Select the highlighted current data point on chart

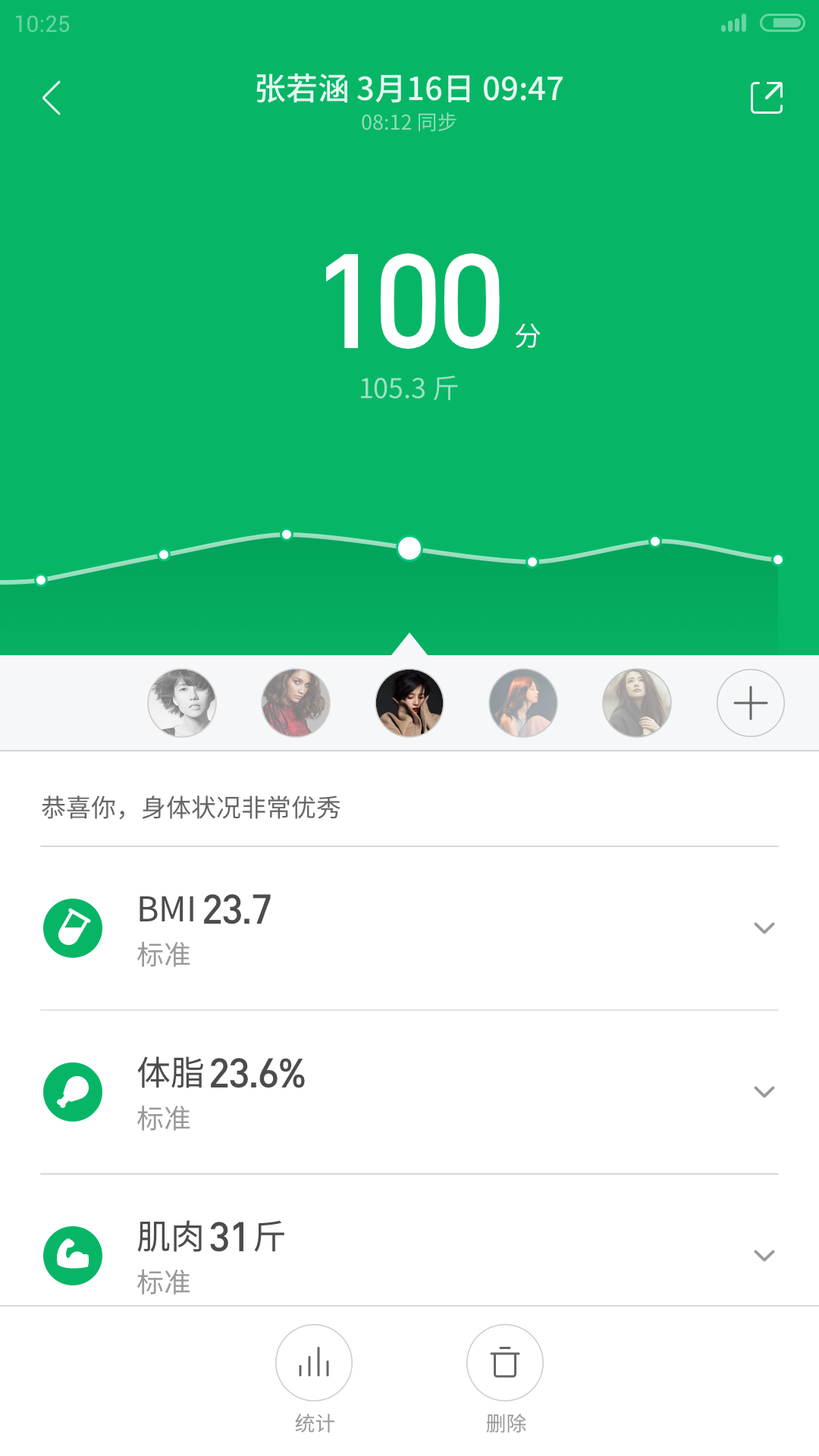click(410, 548)
